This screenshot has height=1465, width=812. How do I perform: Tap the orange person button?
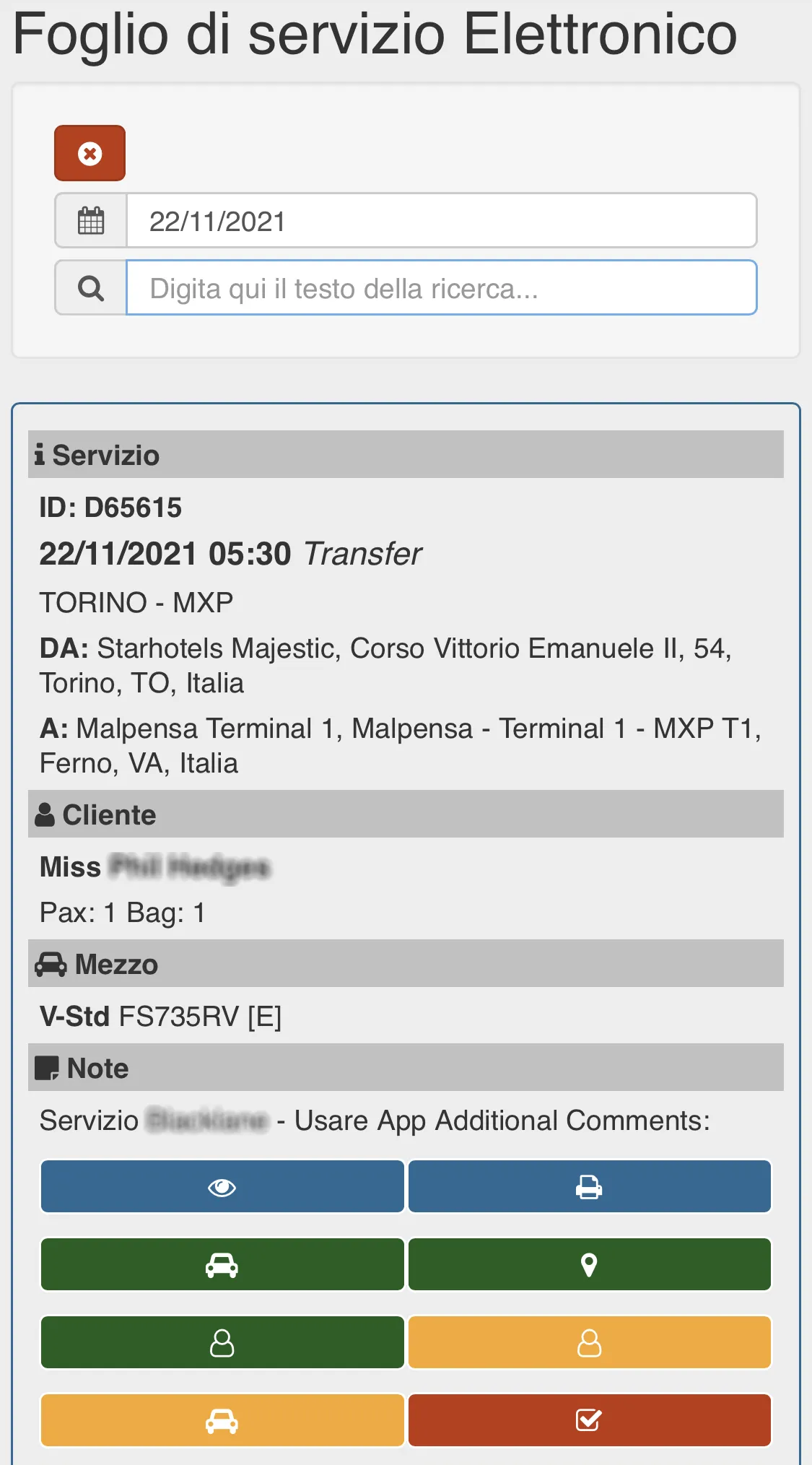point(589,1343)
